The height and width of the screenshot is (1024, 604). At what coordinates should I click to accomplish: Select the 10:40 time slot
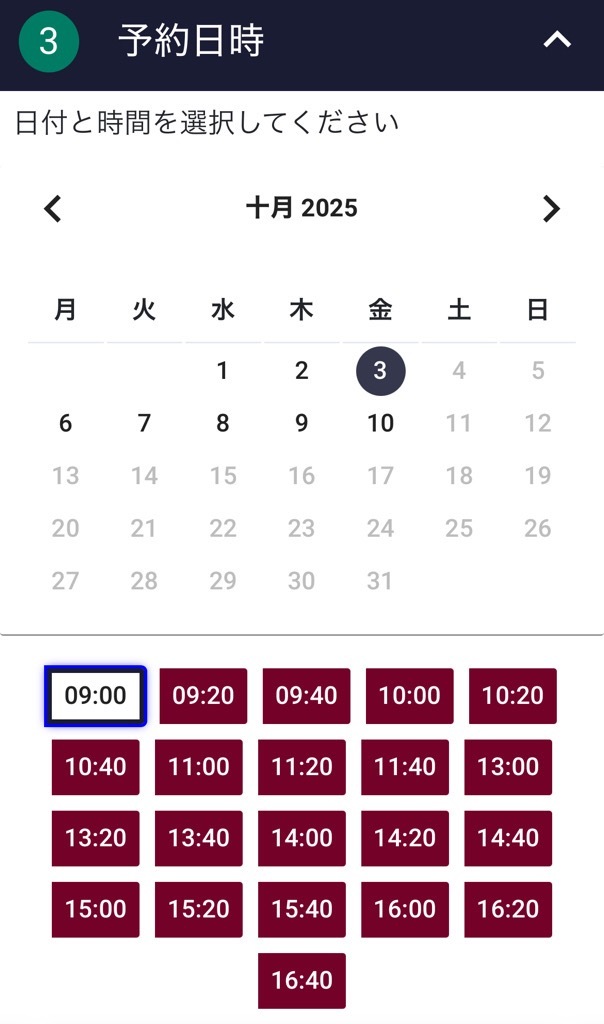(96, 767)
